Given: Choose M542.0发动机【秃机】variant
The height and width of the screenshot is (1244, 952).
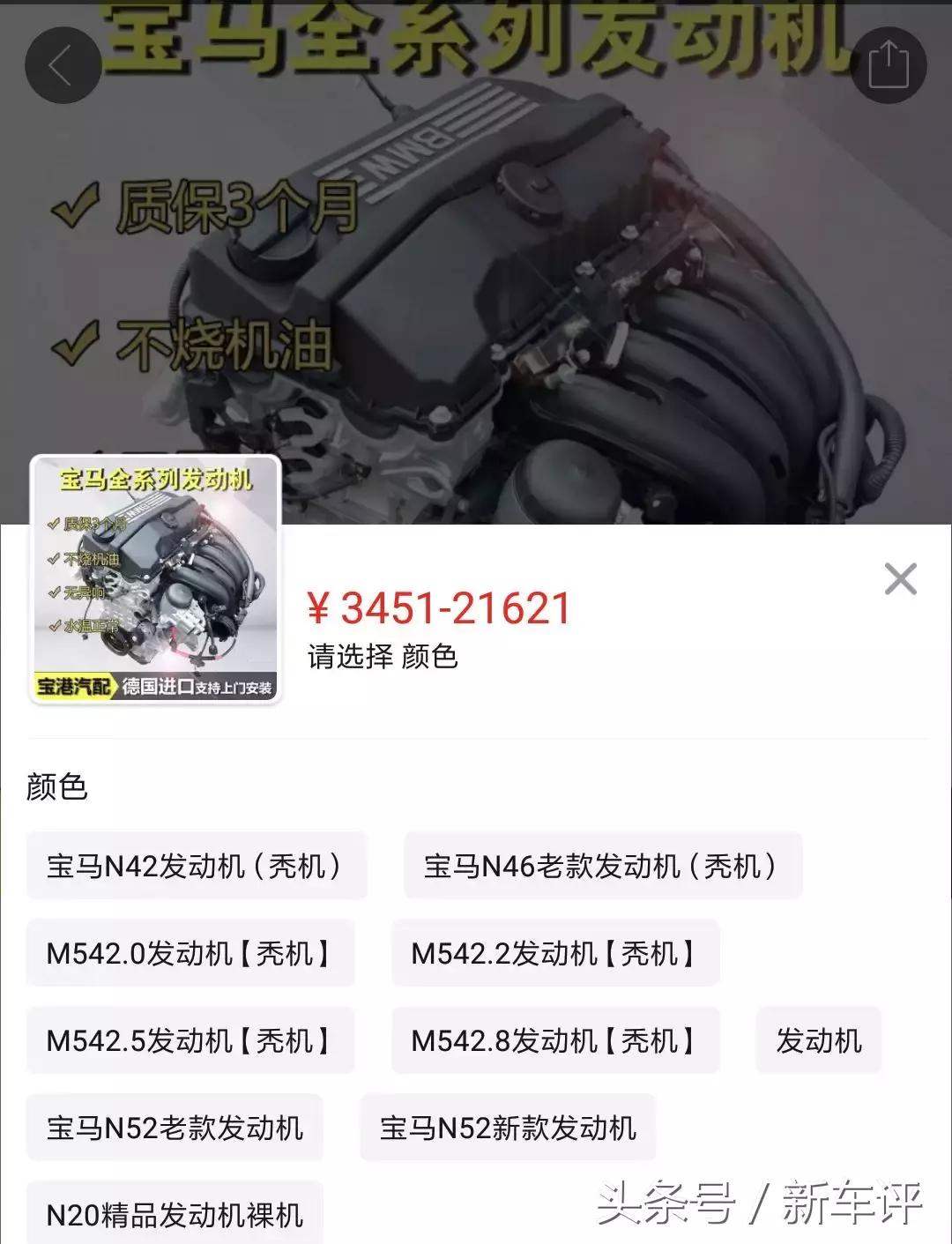Looking at the screenshot, I should 193,953.
